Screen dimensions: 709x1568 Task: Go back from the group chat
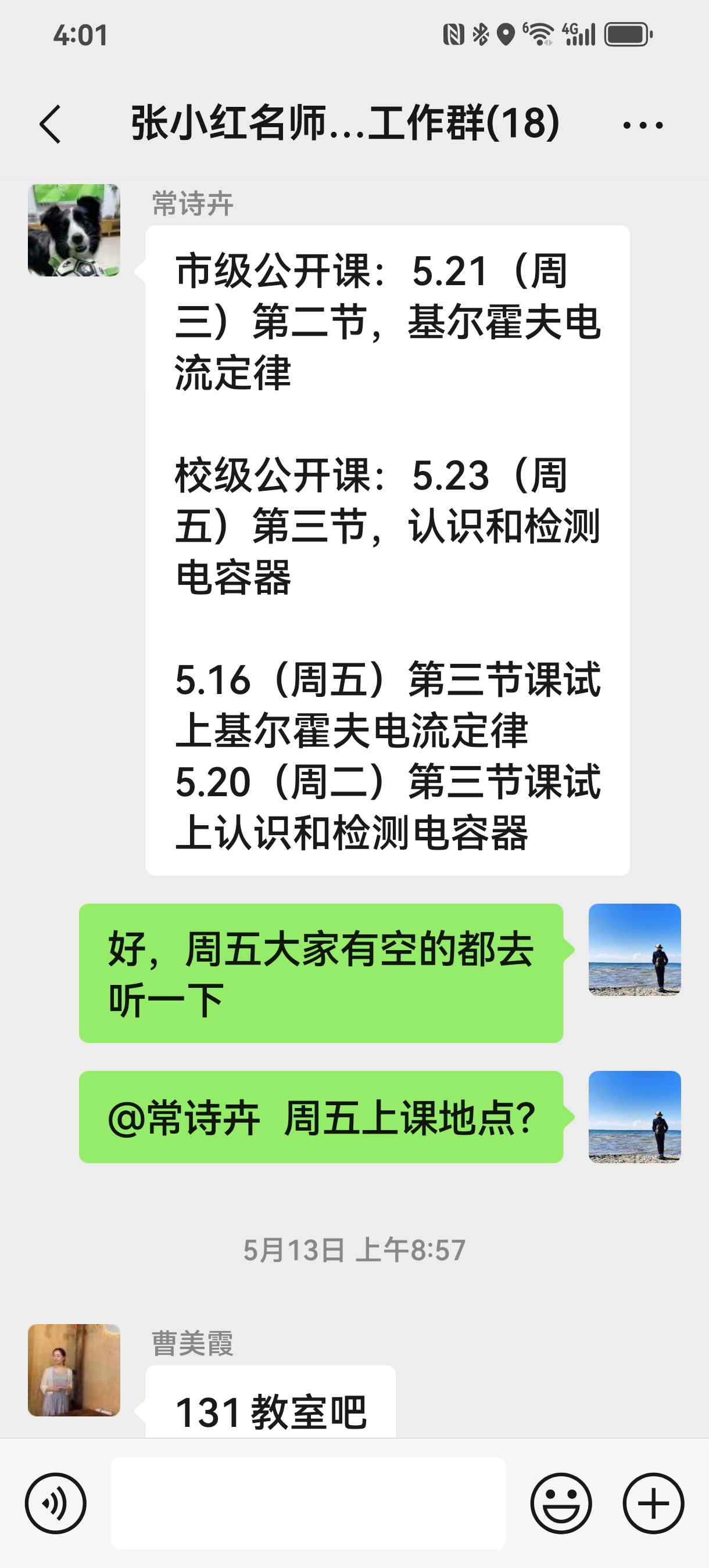[50, 124]
